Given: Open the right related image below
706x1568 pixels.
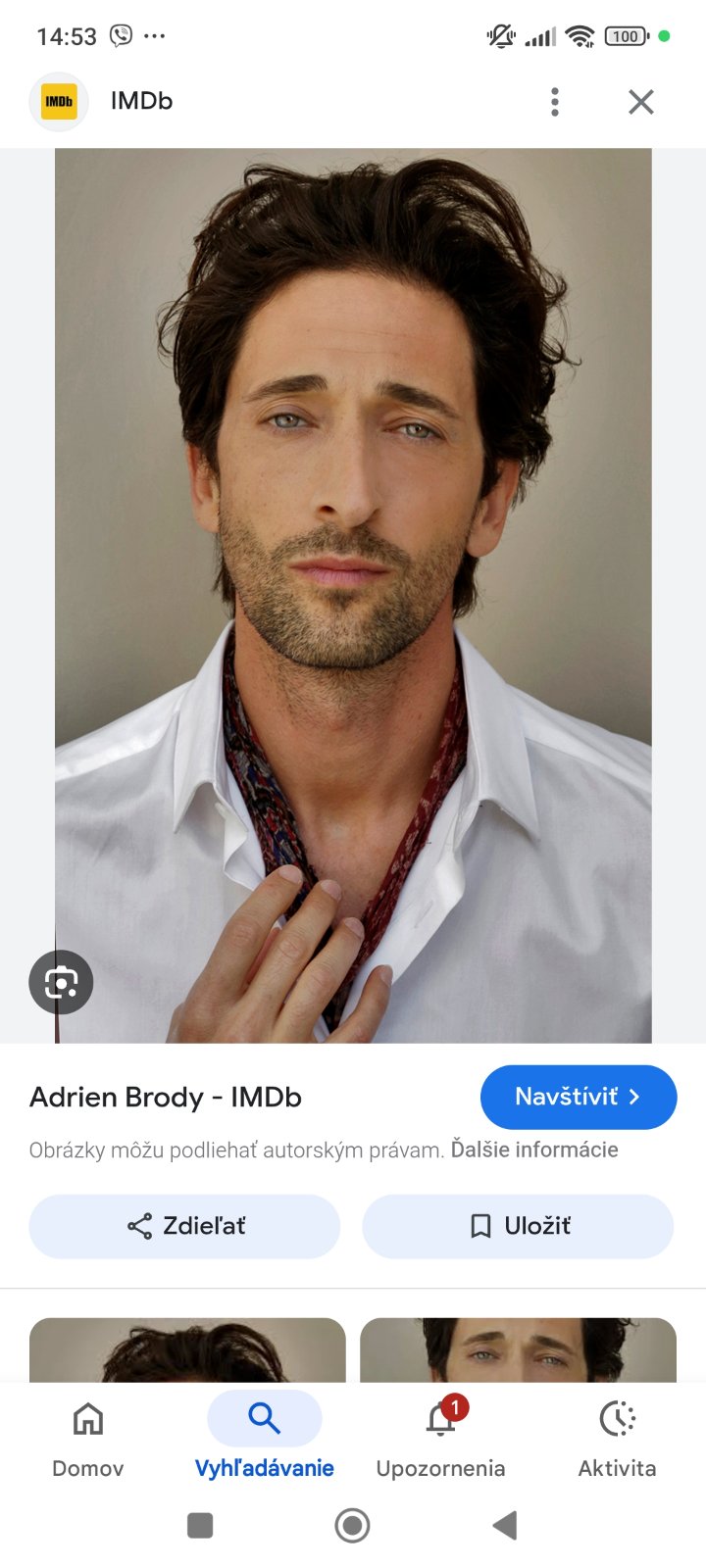Looking at the screenshot, I should pos(519,1350).
